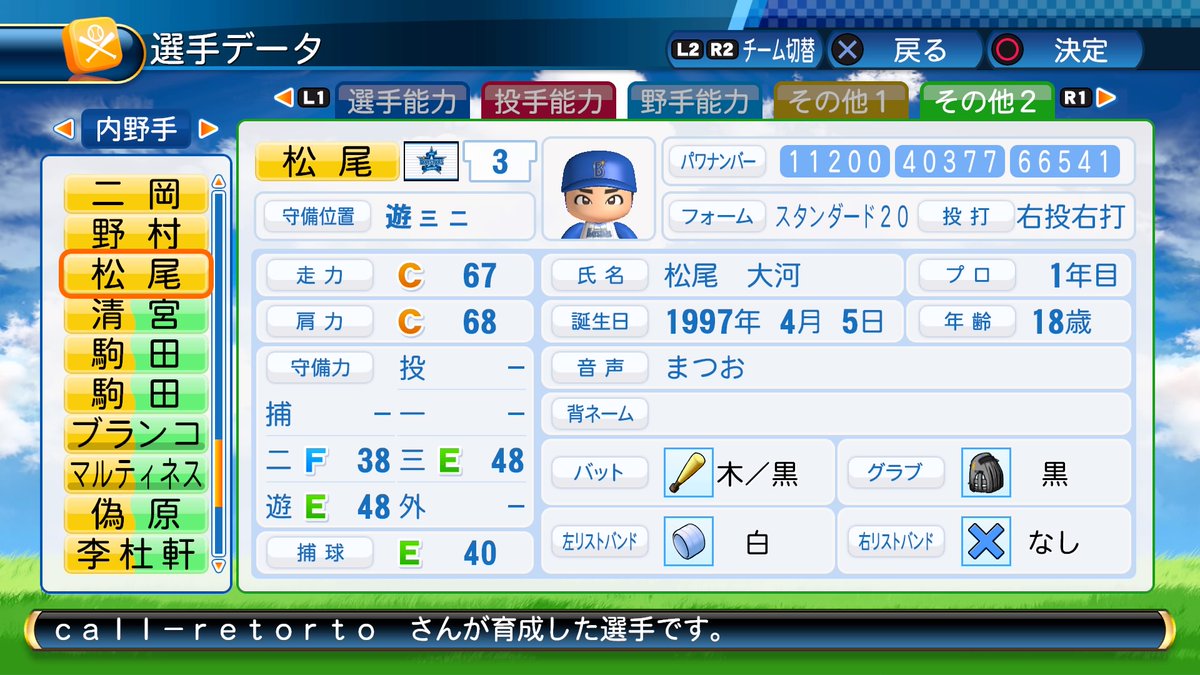Confirm with the 決定 button
The width and height of the screenshot is (1200, 675).
click(1065, 49)
